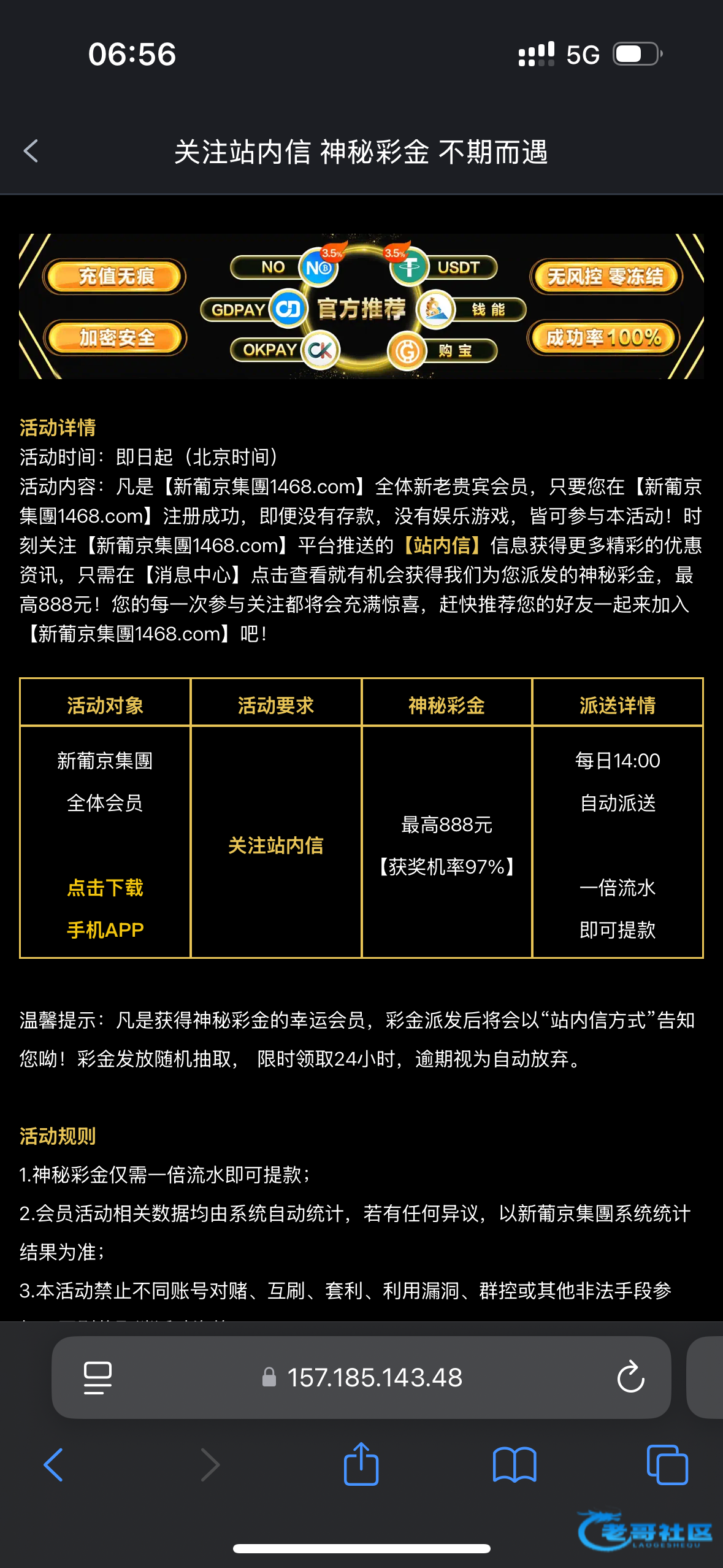The width and height of the screenshot is (723, 1568).
Task: Navigate back in Safari toolbar
Action: (53, 1465)
